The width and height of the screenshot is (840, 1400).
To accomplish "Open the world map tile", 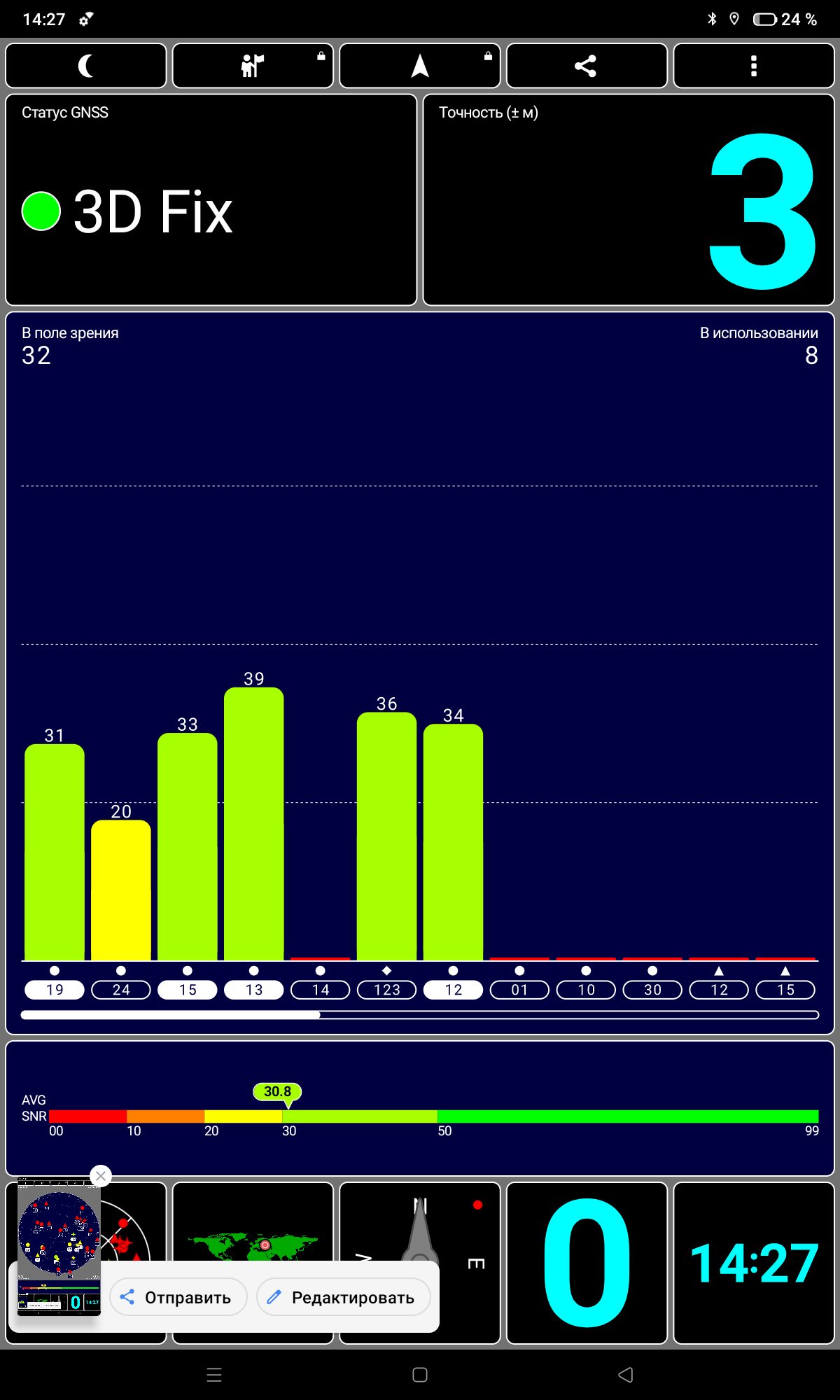I will coord(253,1221).
